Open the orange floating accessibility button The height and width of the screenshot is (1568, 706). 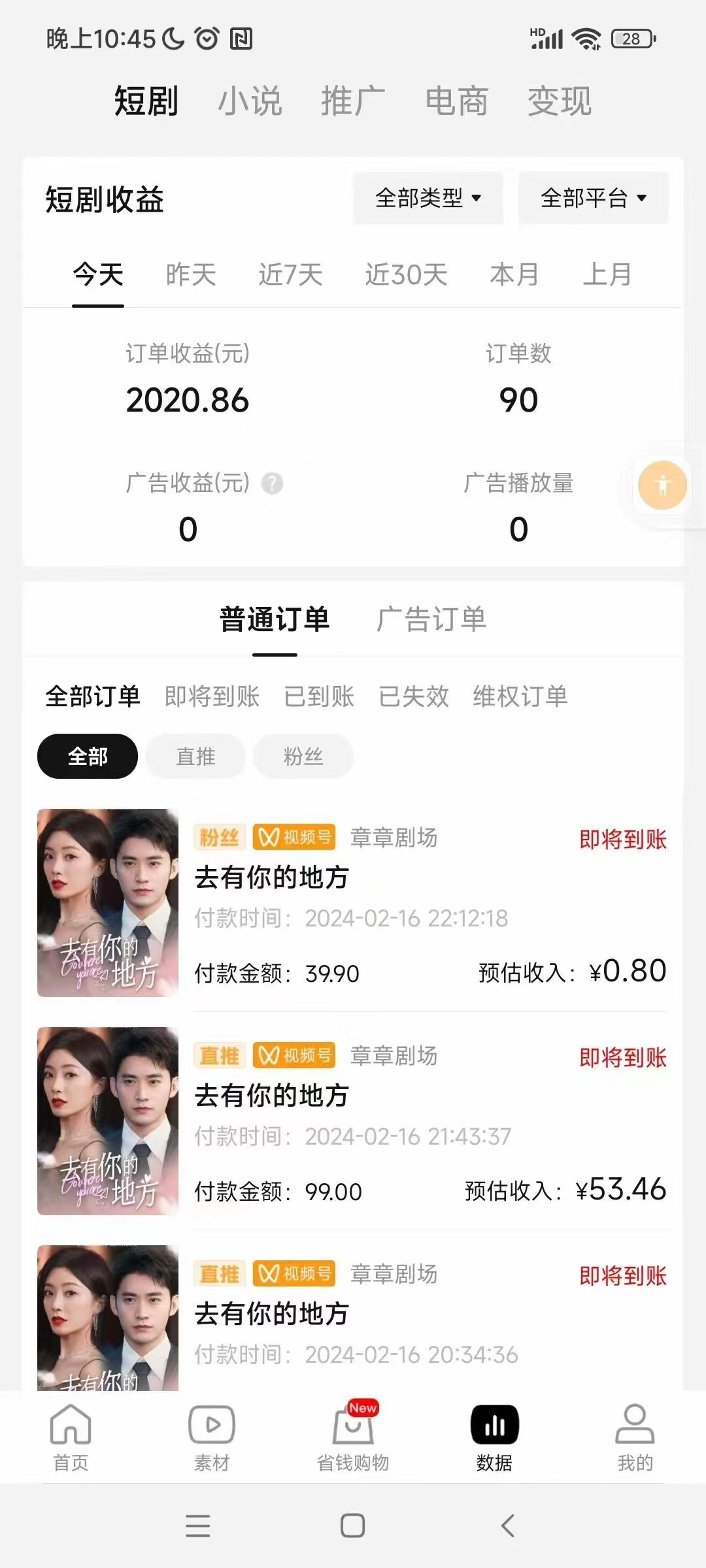click(662, 485)
